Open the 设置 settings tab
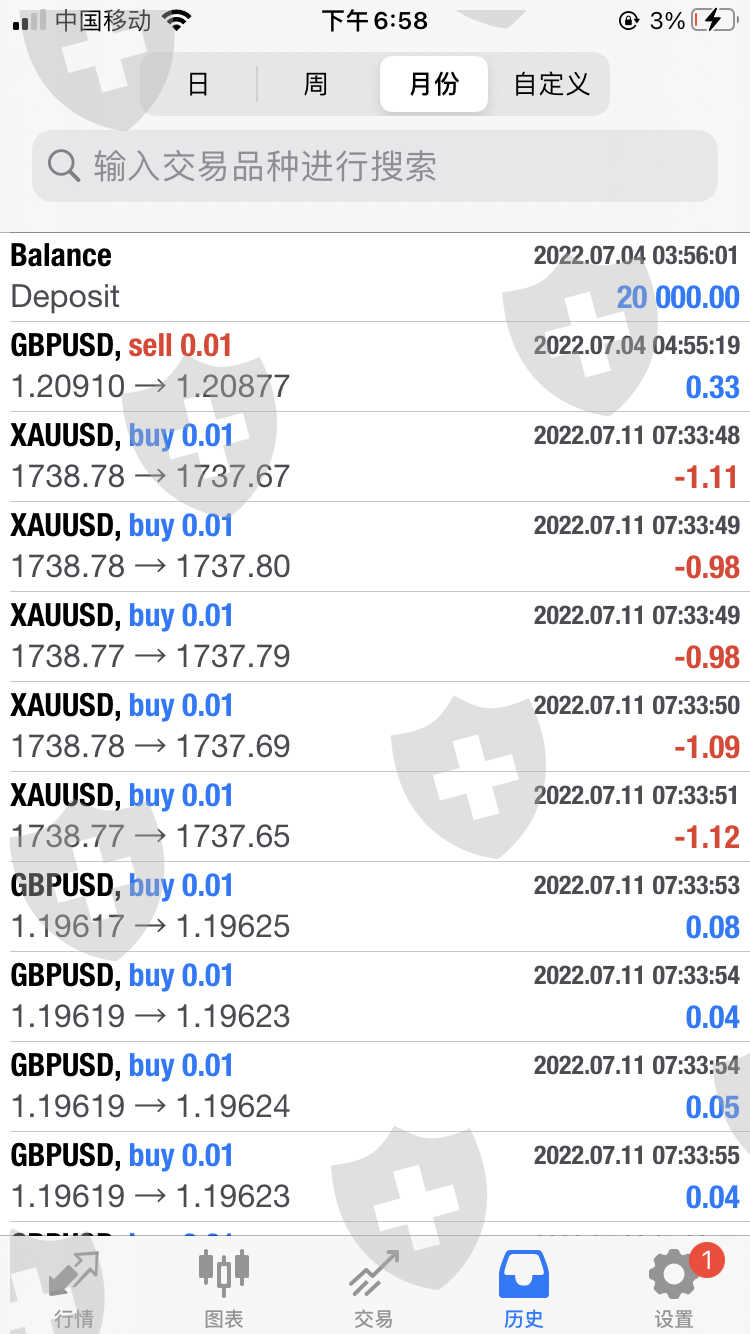This screenshot has width=750, height=1334. coord(674,1288)
